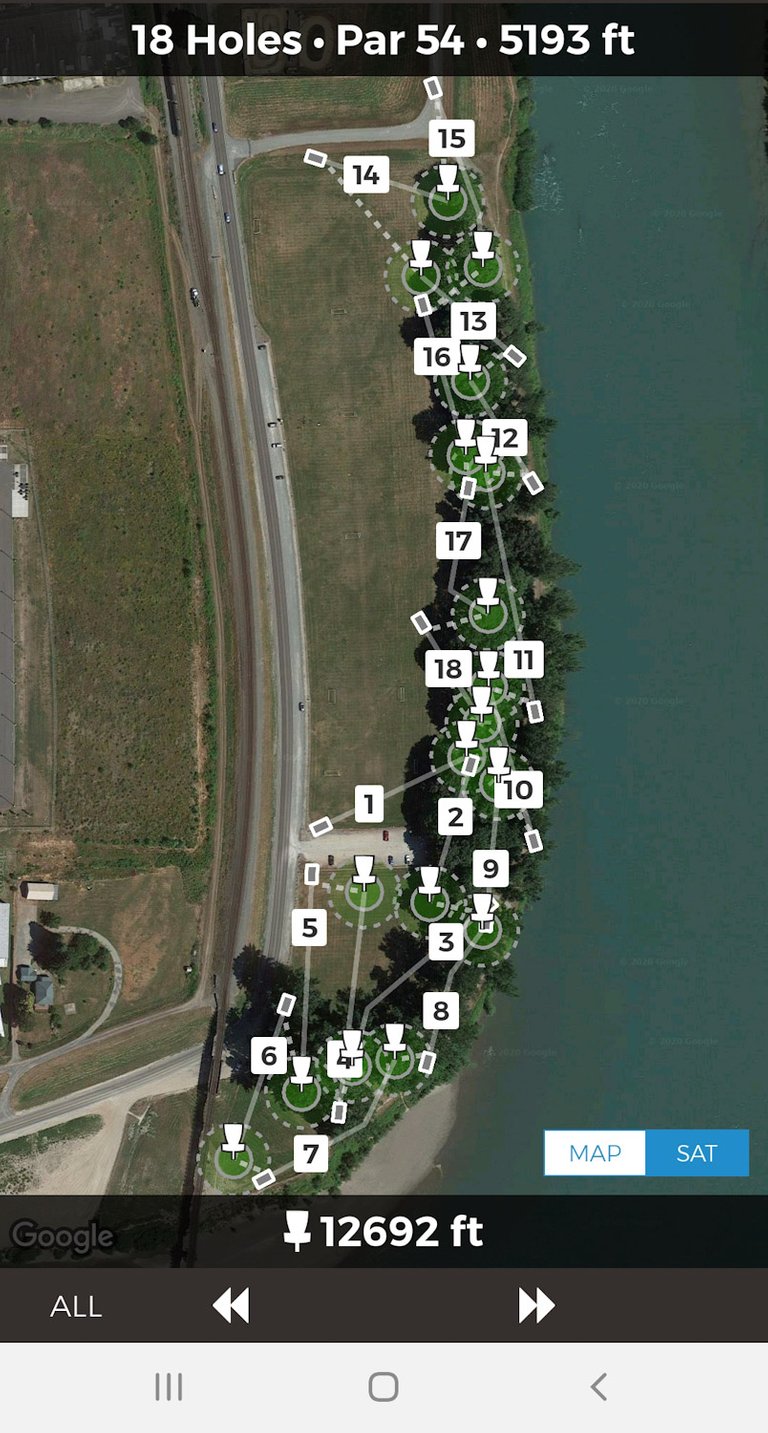Go to the previous hole
This screenshot has width=768, height=1433.
(x=231, y=1306)
